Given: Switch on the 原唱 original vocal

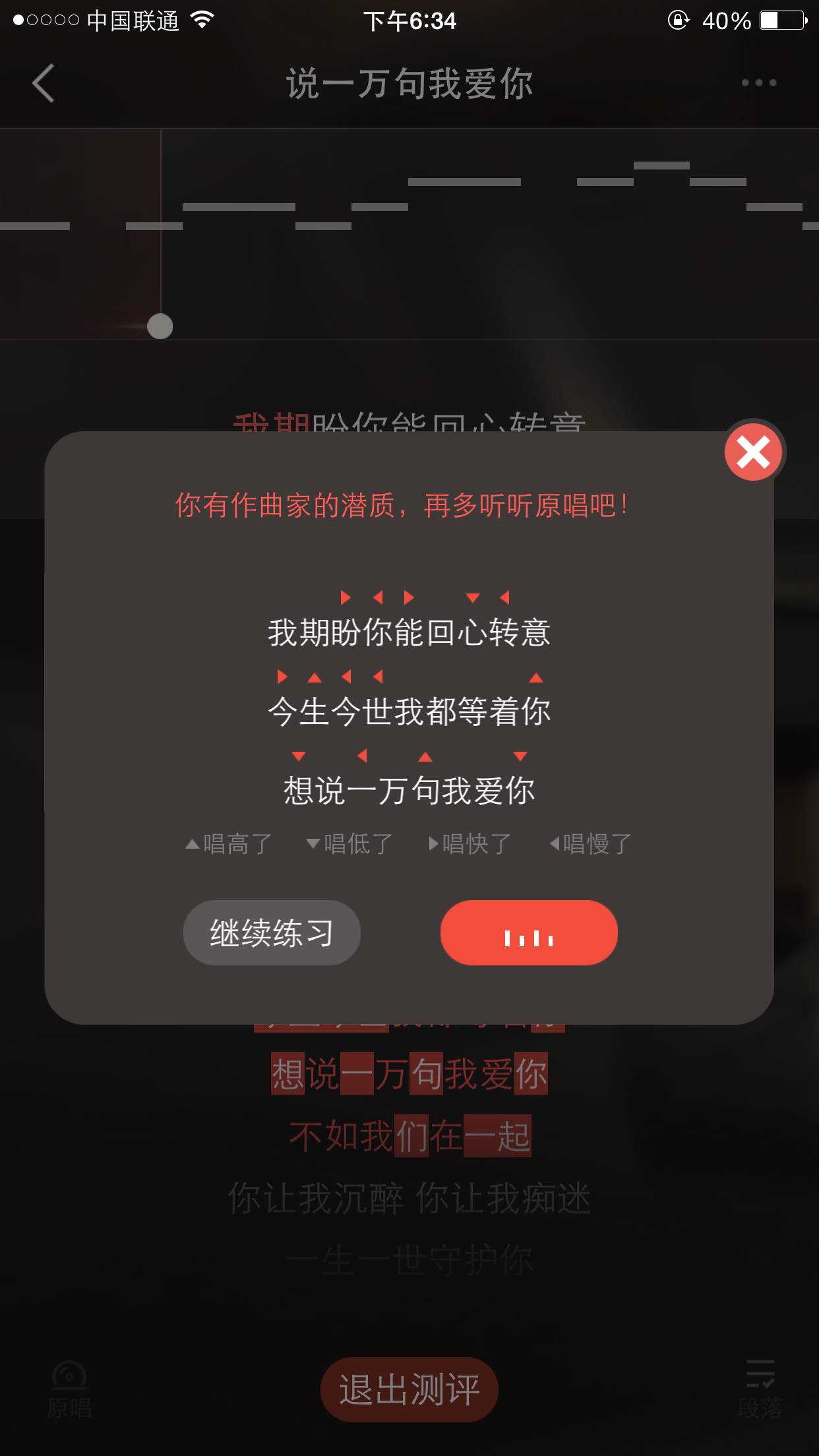Looking at the screenshot, I should (69, 1389).
